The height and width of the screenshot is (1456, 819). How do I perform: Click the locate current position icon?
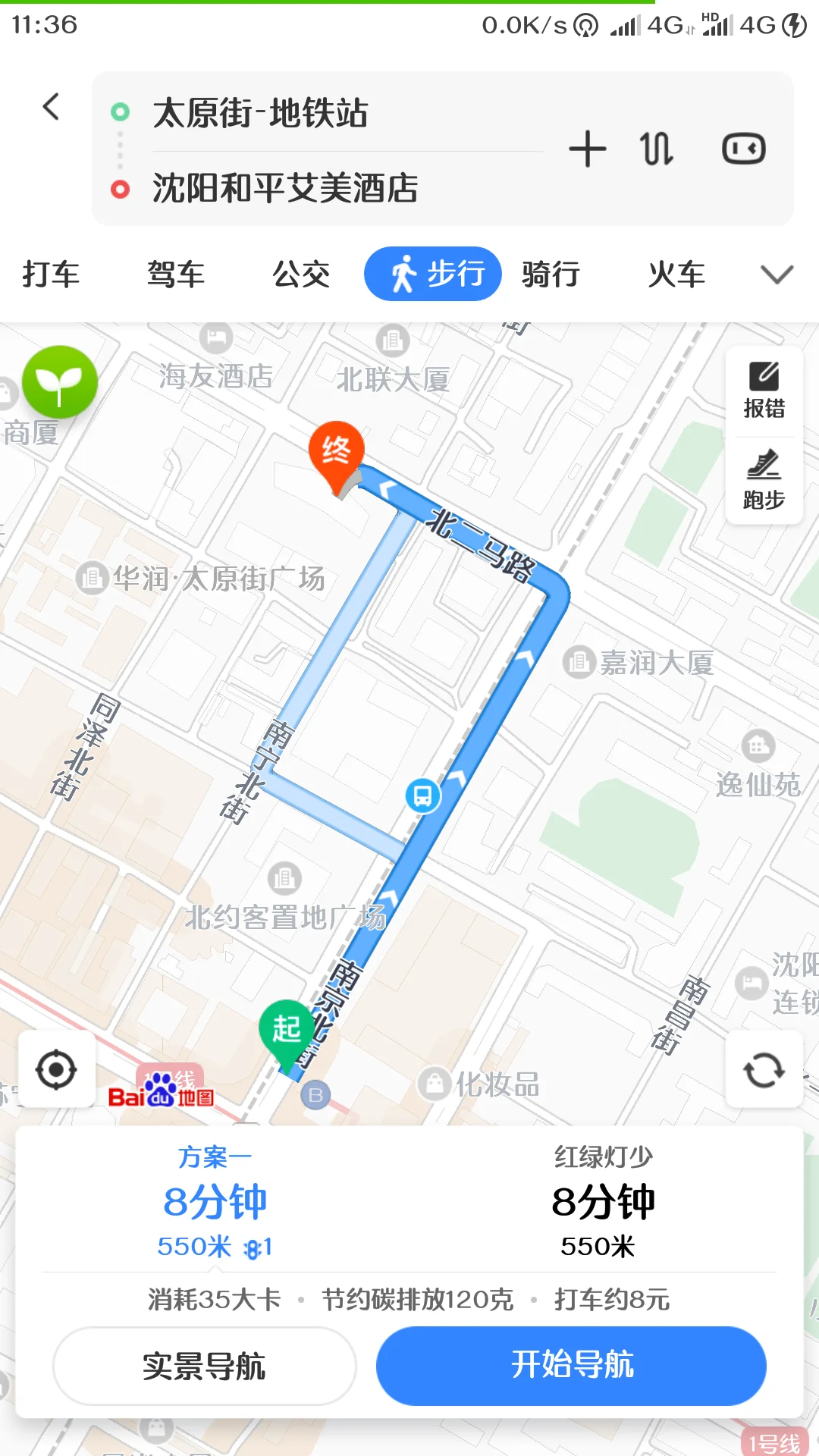(57, 1069)
